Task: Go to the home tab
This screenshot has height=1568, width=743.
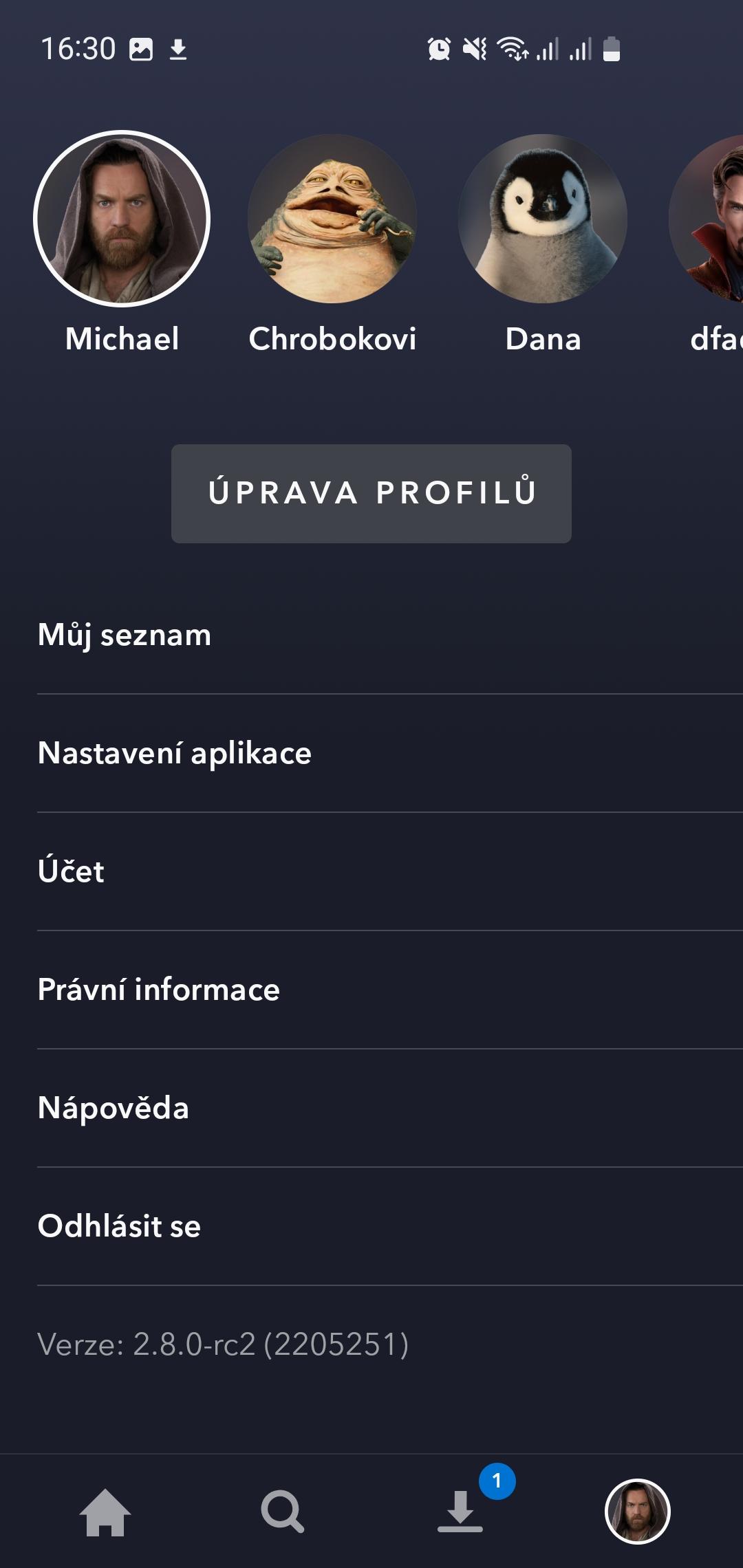Action: [x=105, y=1512]
